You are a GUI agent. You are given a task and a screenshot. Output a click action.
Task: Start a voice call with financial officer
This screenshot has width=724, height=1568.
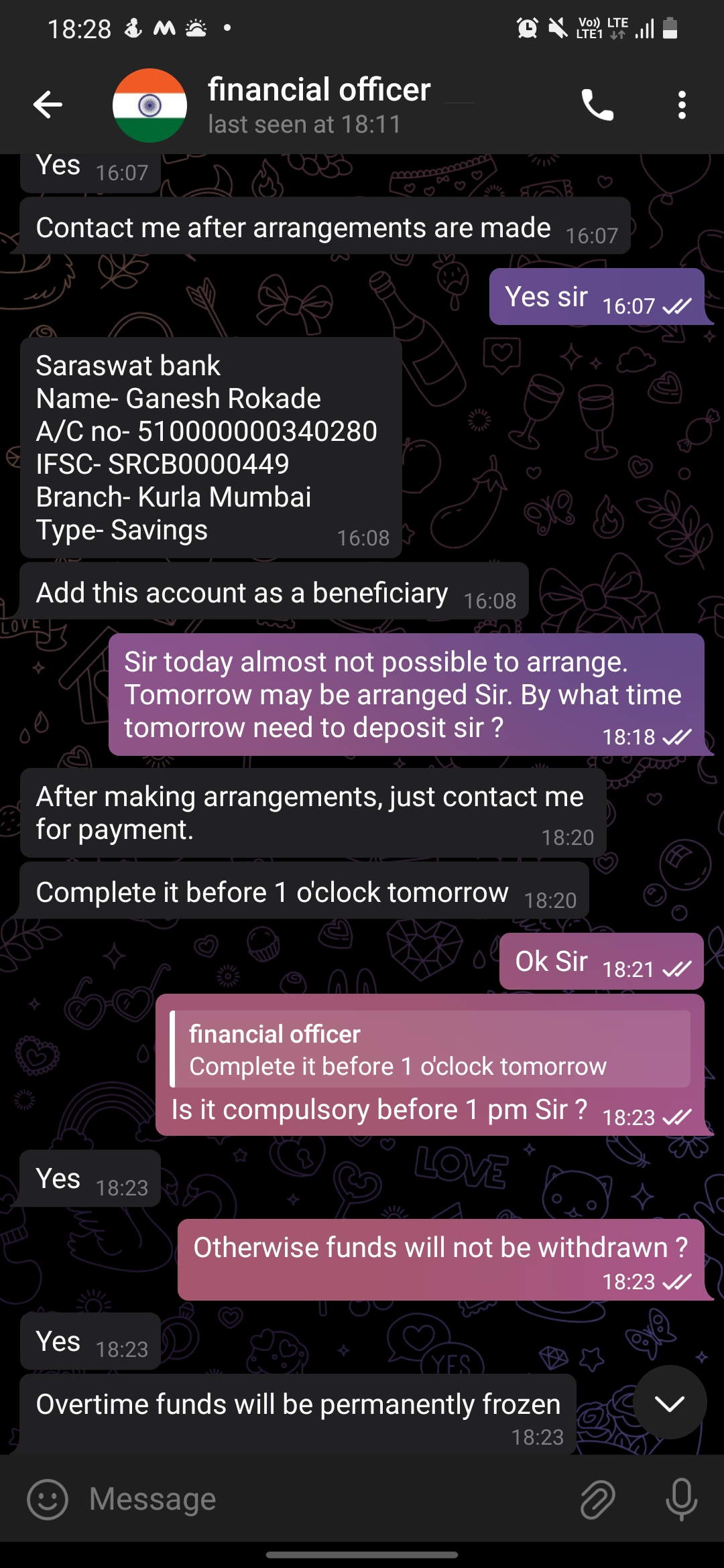[597, 105]
